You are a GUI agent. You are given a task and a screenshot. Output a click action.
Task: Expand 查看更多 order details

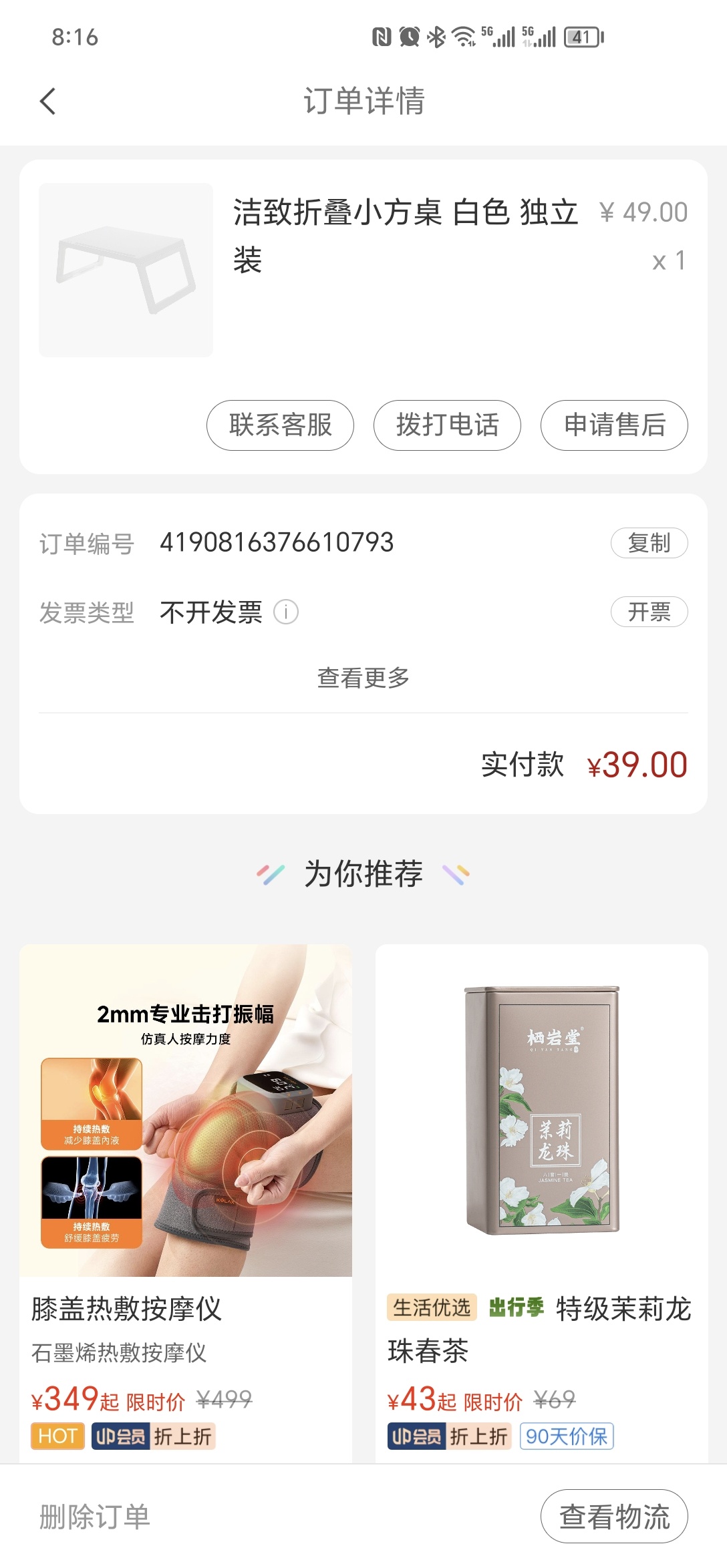tap(363, 678)
